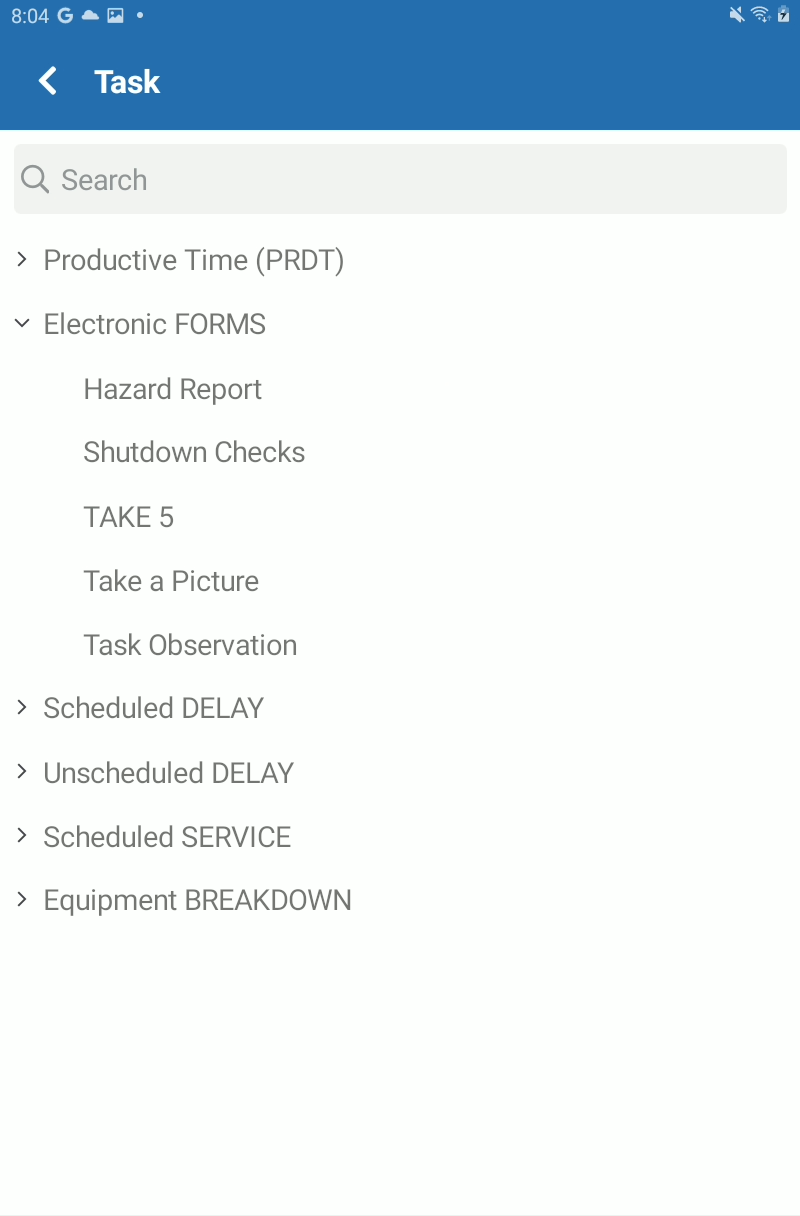Go back using the header arrow
800x1216 pixels.
click(x=47, y=81)
